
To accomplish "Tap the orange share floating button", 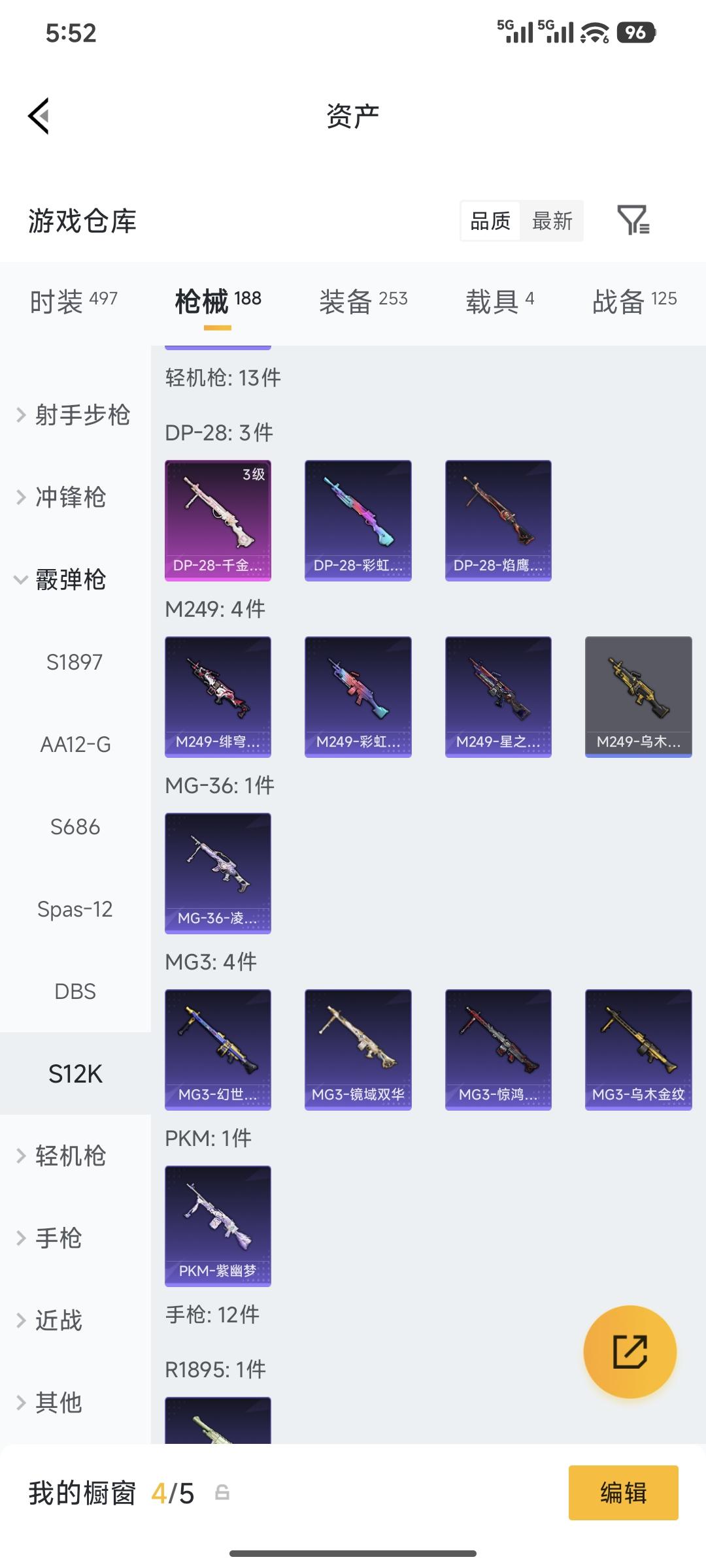I will click(x=630, y=1352).
